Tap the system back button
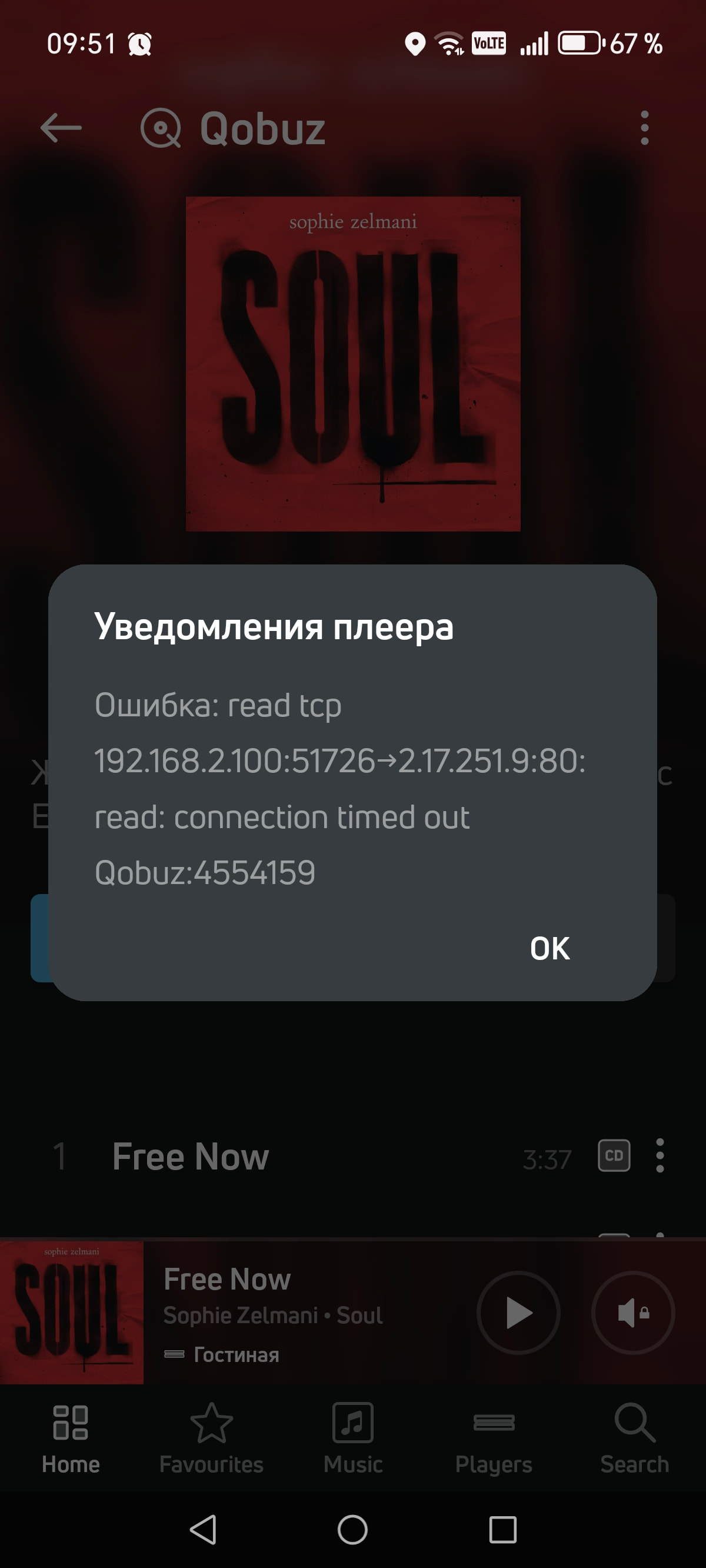706x1568 pixels. [x=204, y=1530]
